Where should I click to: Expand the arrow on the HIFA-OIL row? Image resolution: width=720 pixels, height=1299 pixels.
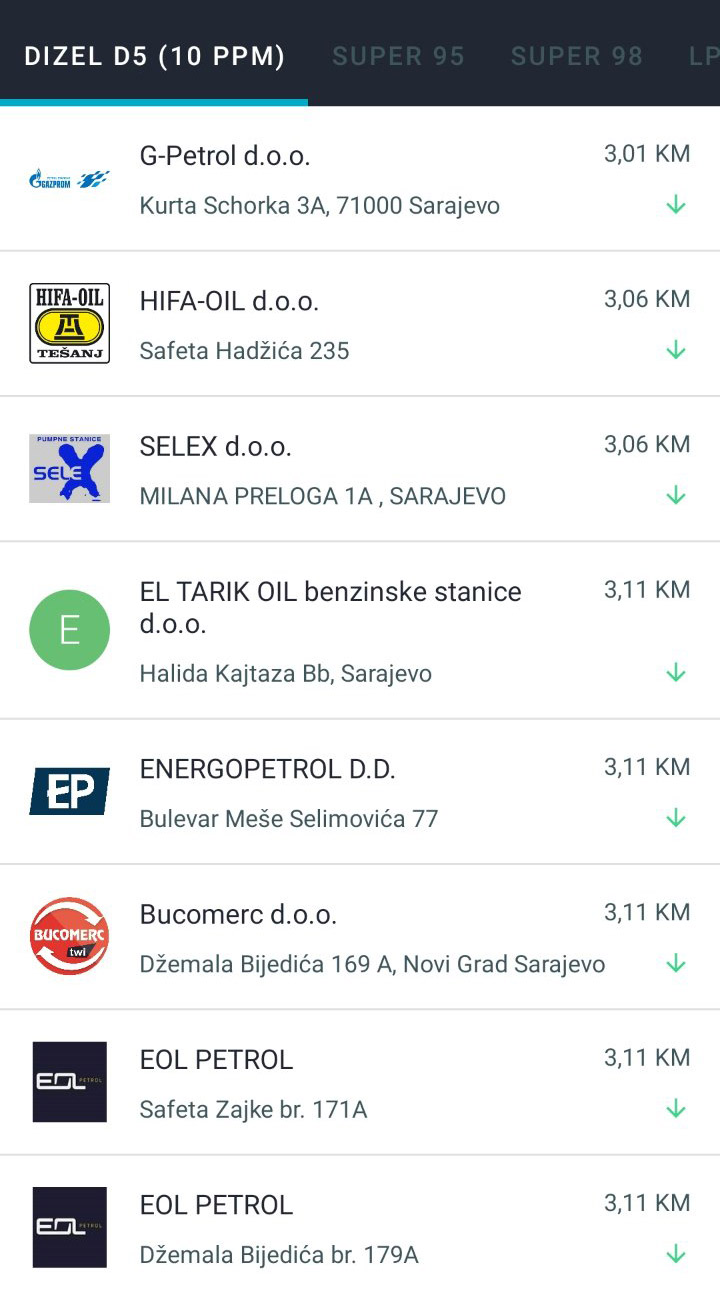tap(676, 350)
